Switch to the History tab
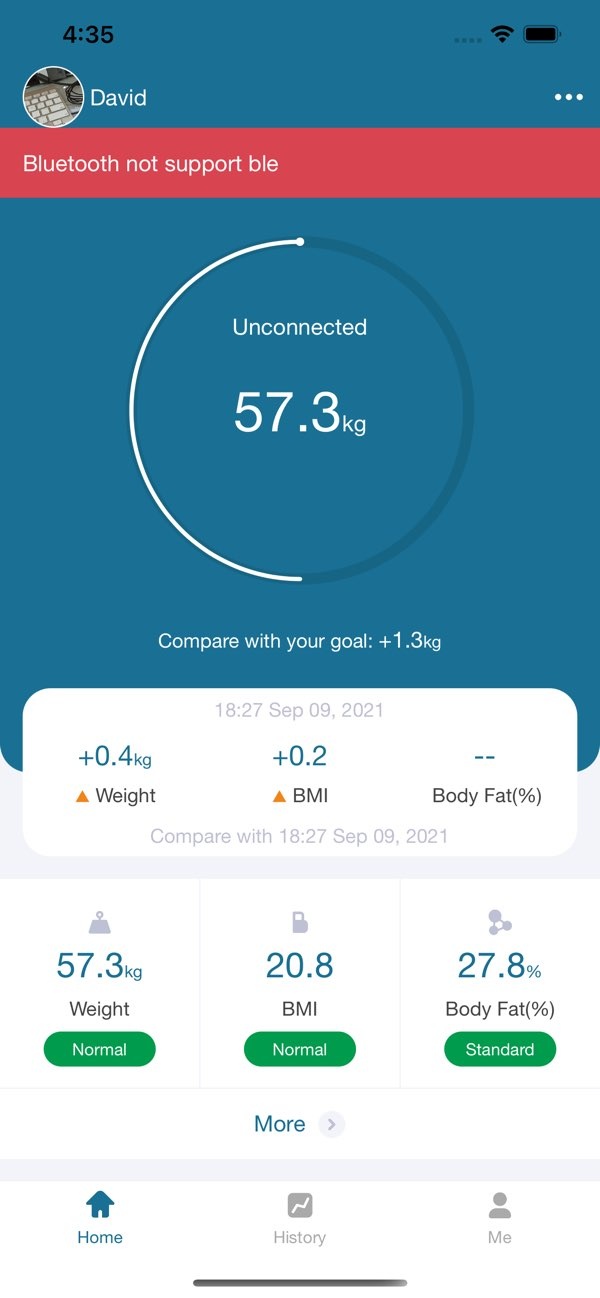This screenshot has height=1298, width=600. coord(300,1218)
